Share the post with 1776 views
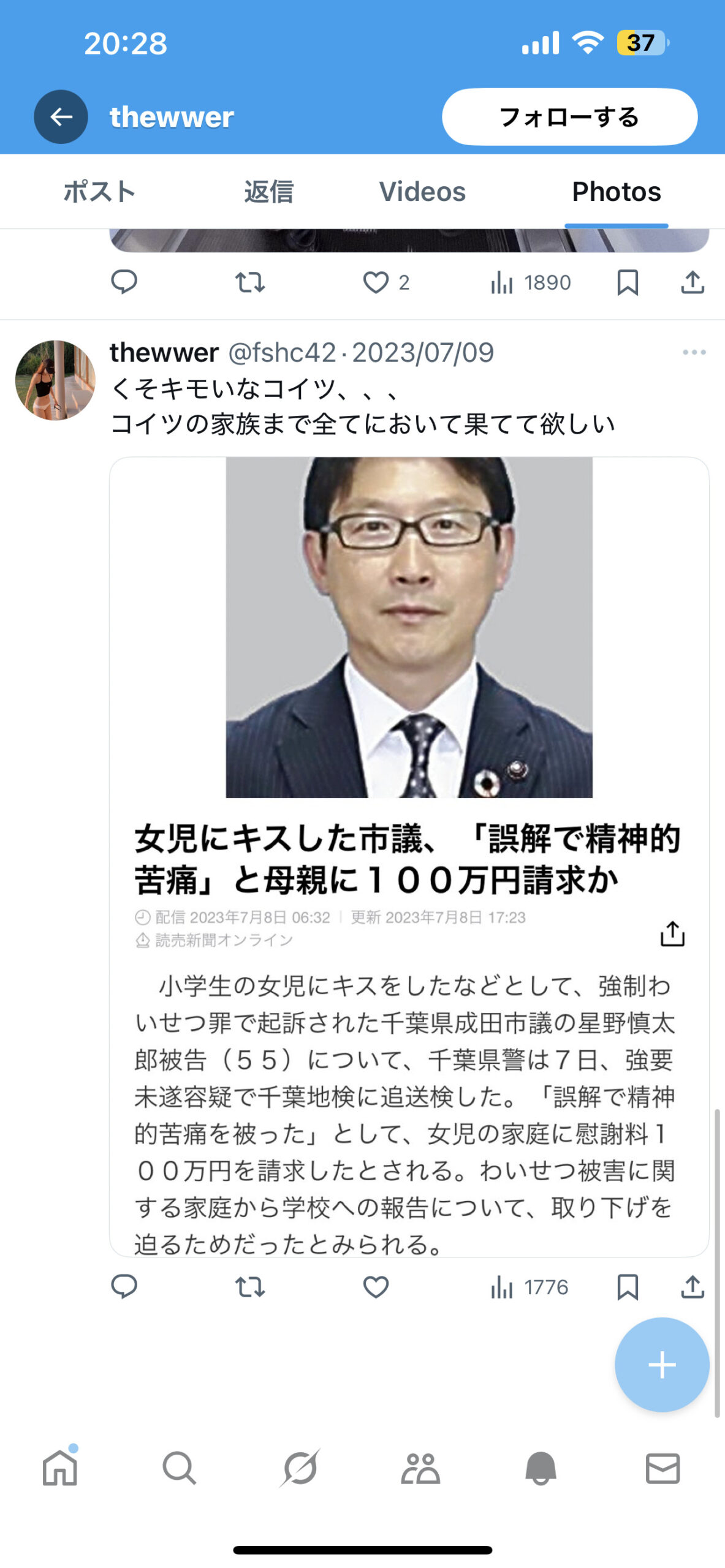 (x=693, y=1287)
